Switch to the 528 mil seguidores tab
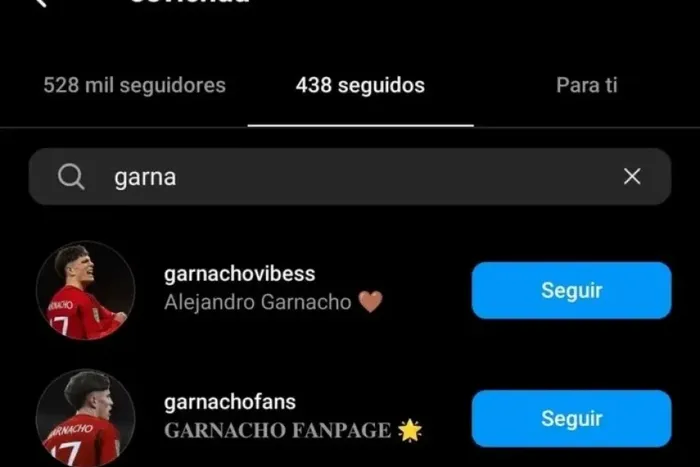Viewport: 700px width, 467px height. coord(134,86)
